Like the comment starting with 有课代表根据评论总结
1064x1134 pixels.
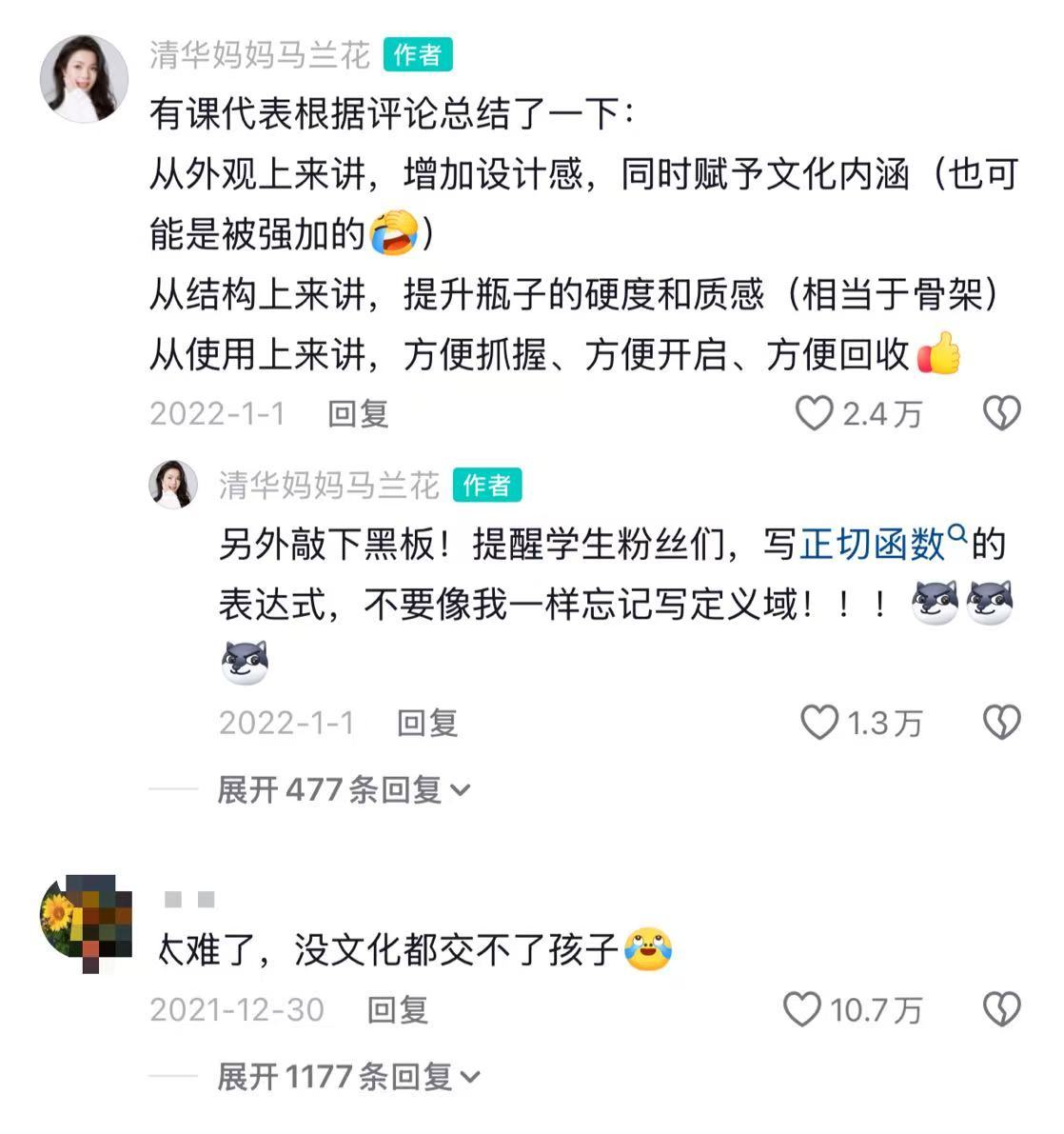coord(814,413)
